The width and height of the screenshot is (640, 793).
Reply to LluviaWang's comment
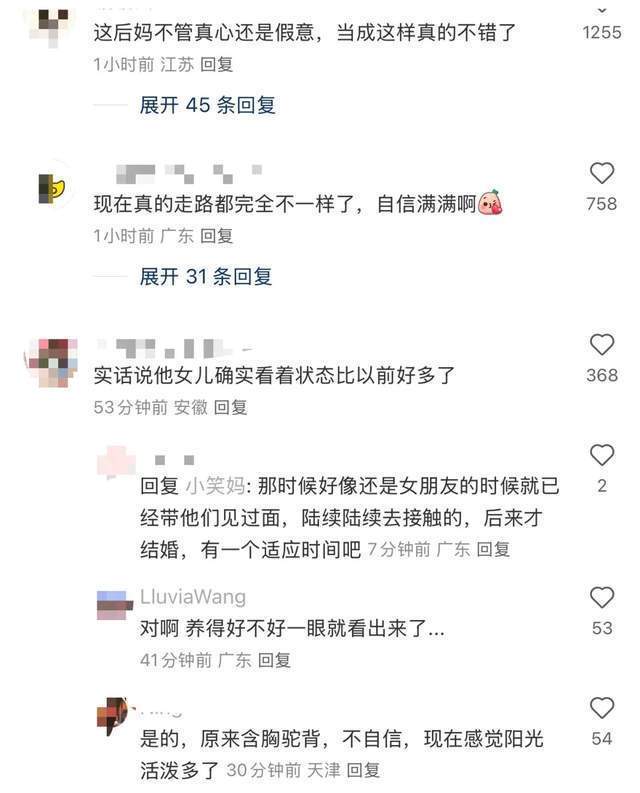click(x=274, y=660)
